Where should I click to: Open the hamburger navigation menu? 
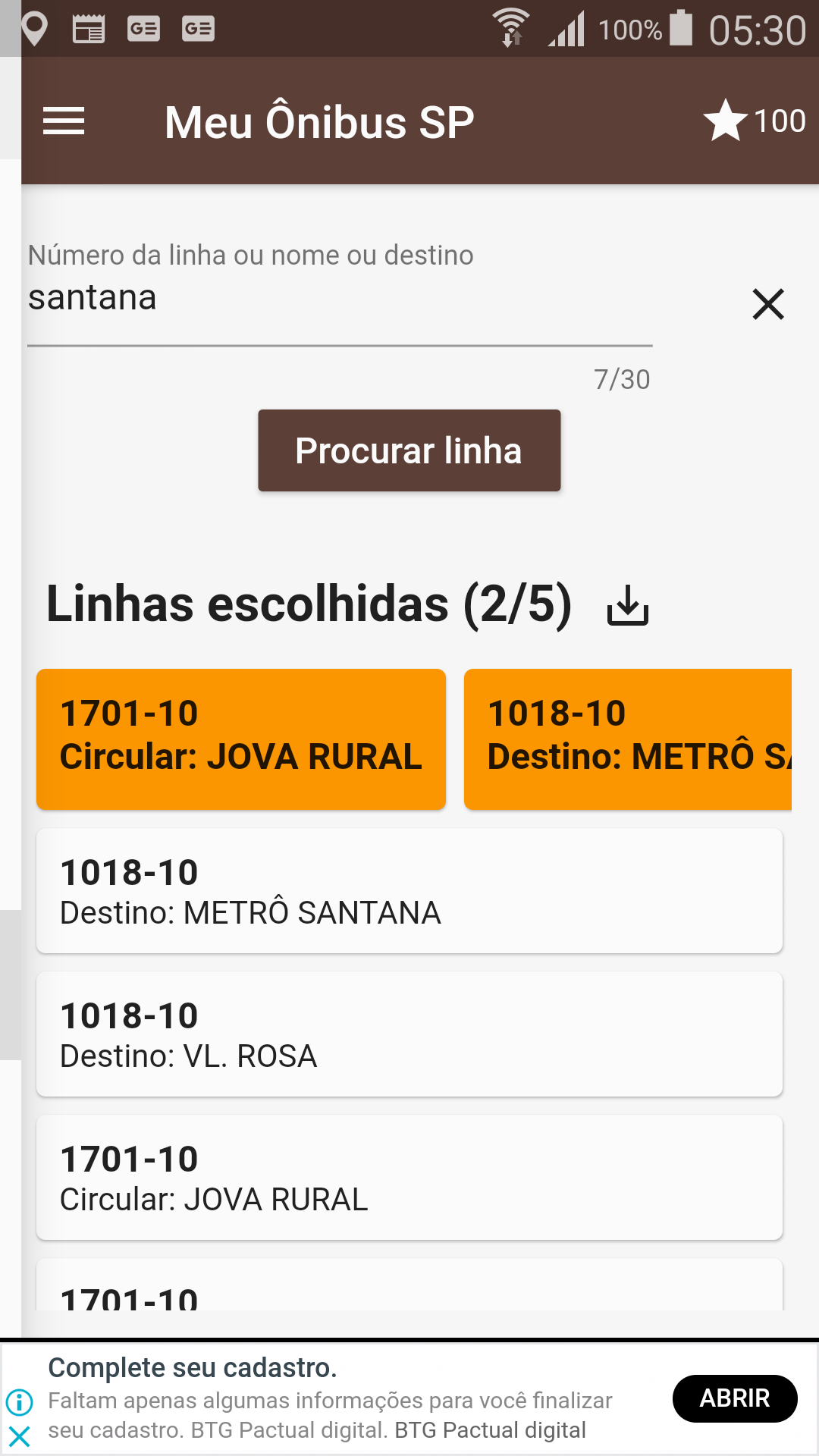(x=64, y=121)
